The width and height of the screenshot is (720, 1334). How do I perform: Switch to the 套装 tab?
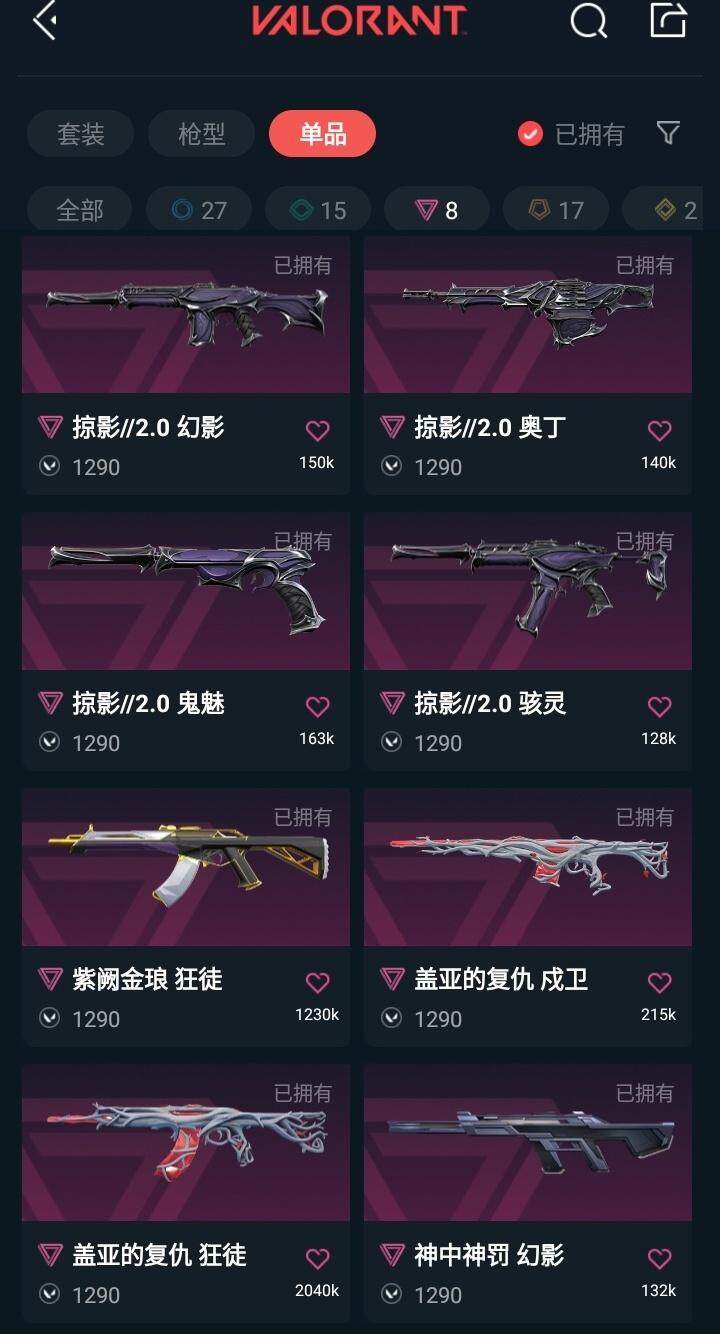coord(81,134)
